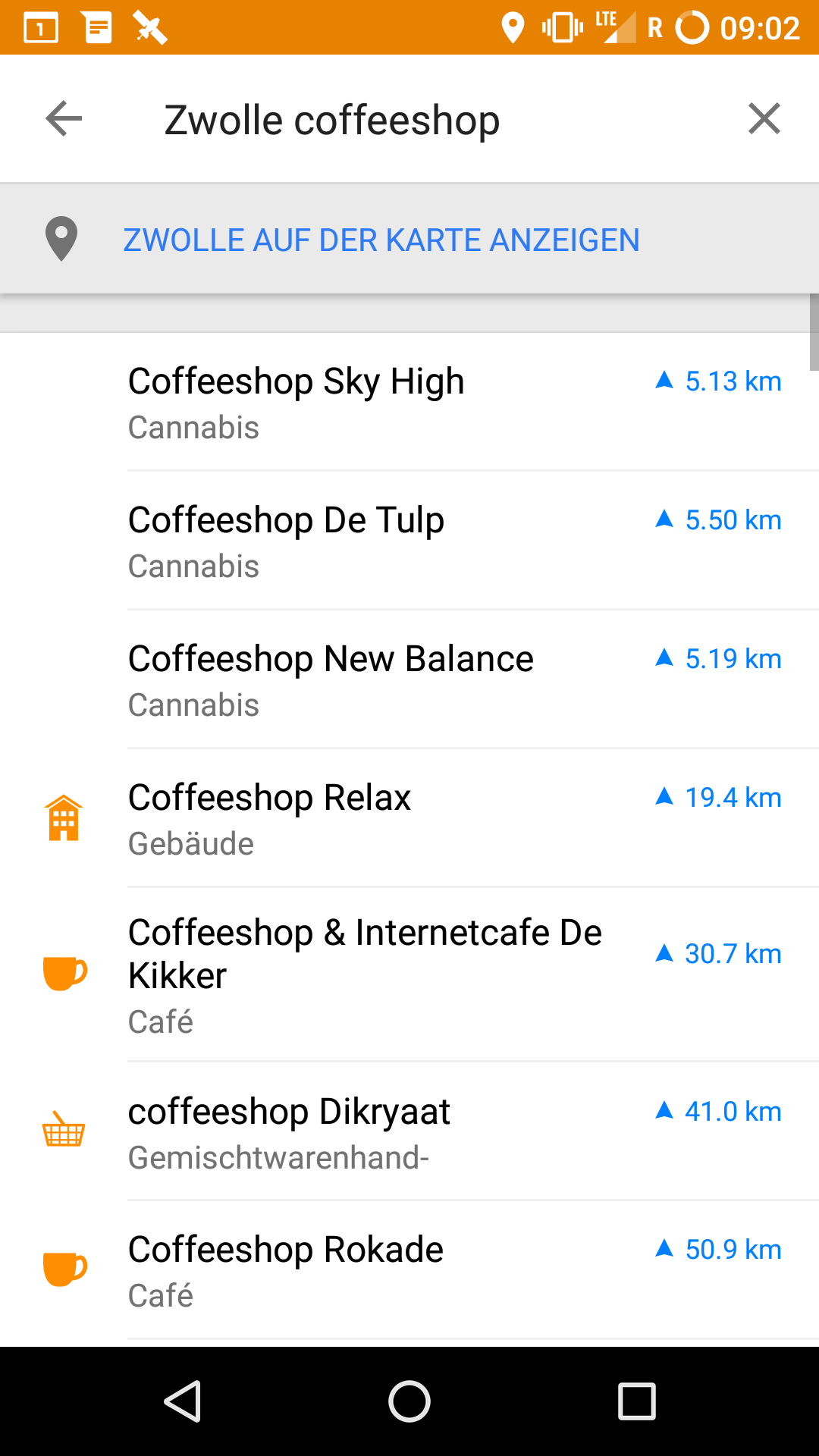The image size is (819, 1456).
Task: Clear the search text with the X
Action: click(764, 119)
